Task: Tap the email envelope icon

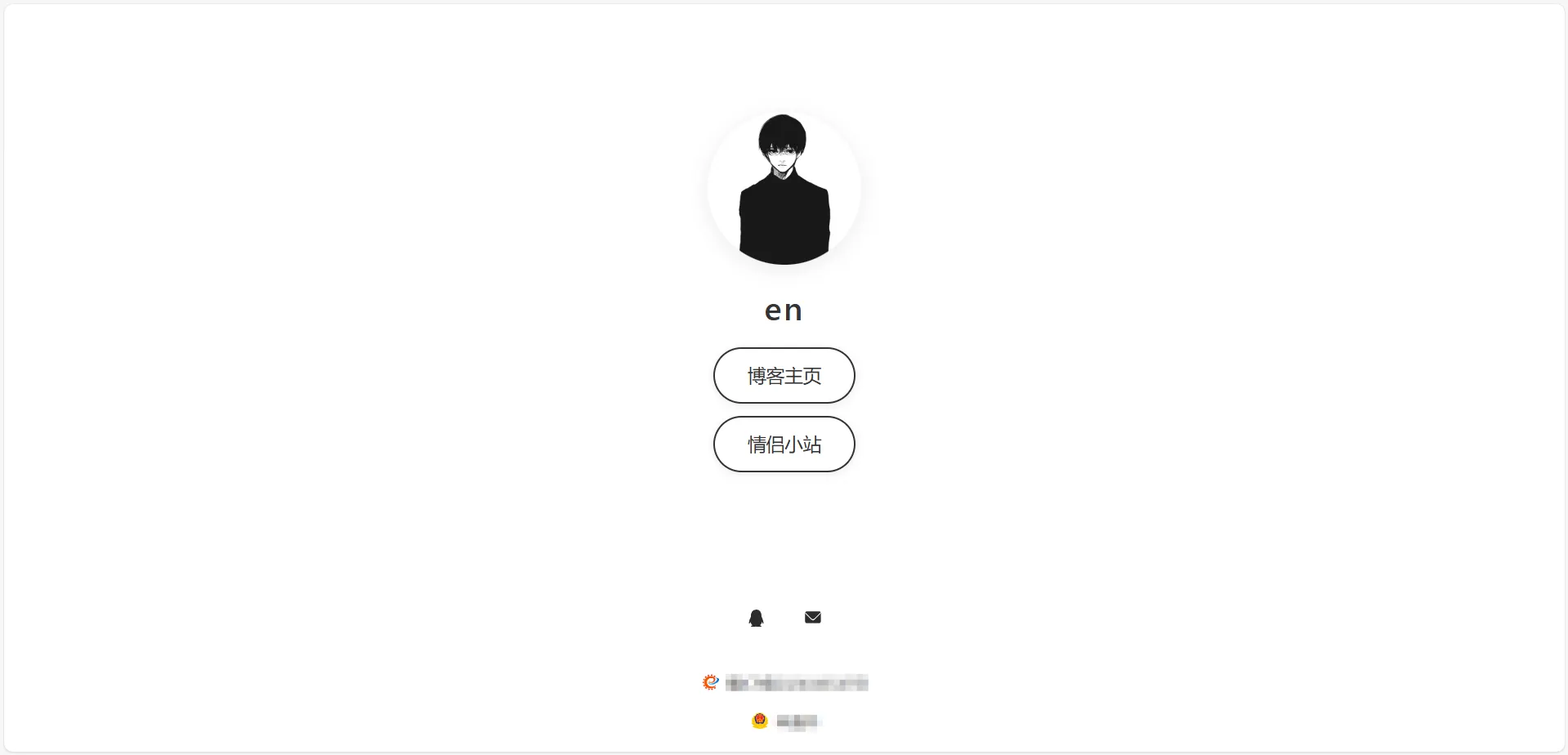Action: pos(812,618)
